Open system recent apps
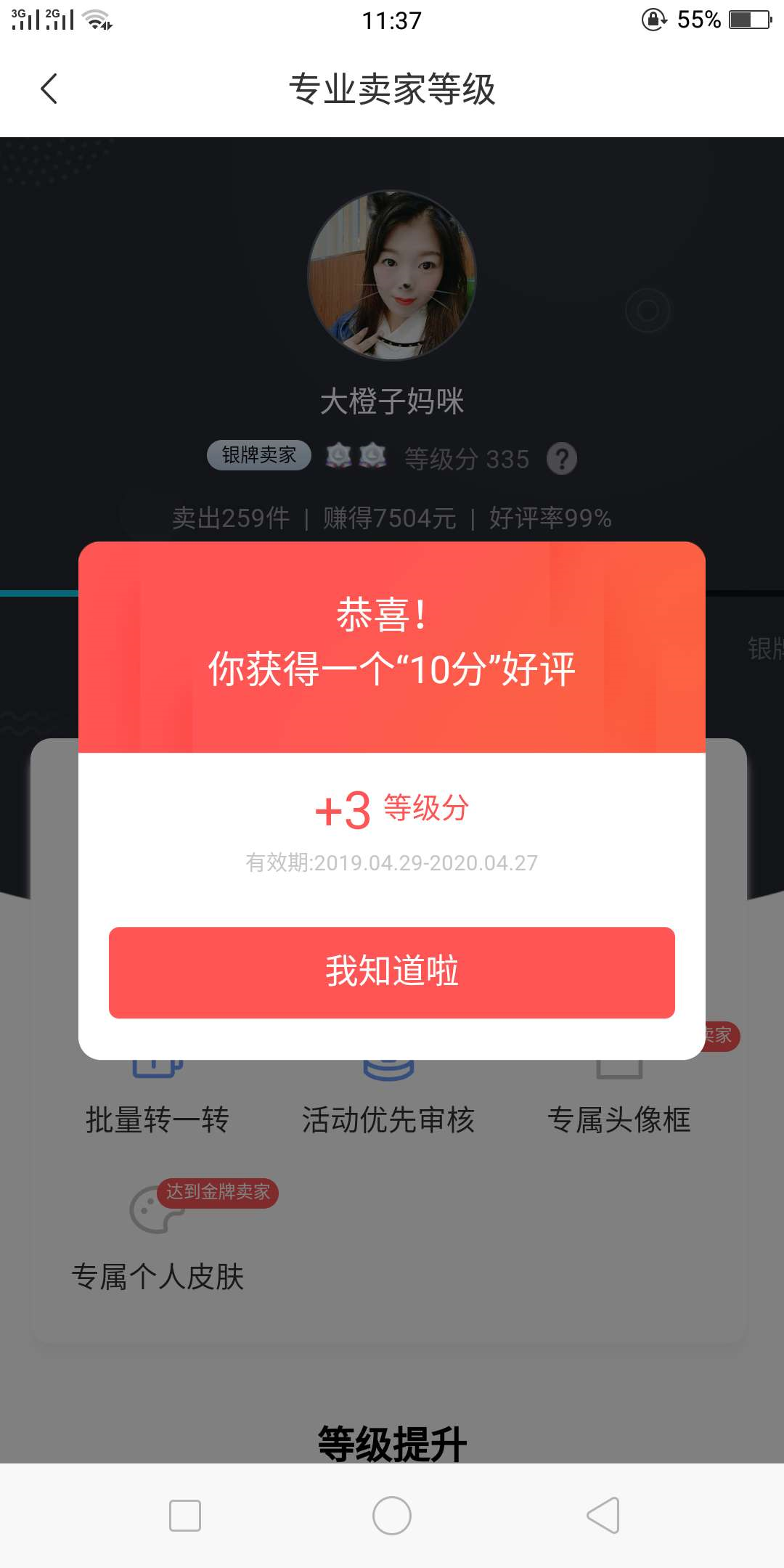 185,1516
